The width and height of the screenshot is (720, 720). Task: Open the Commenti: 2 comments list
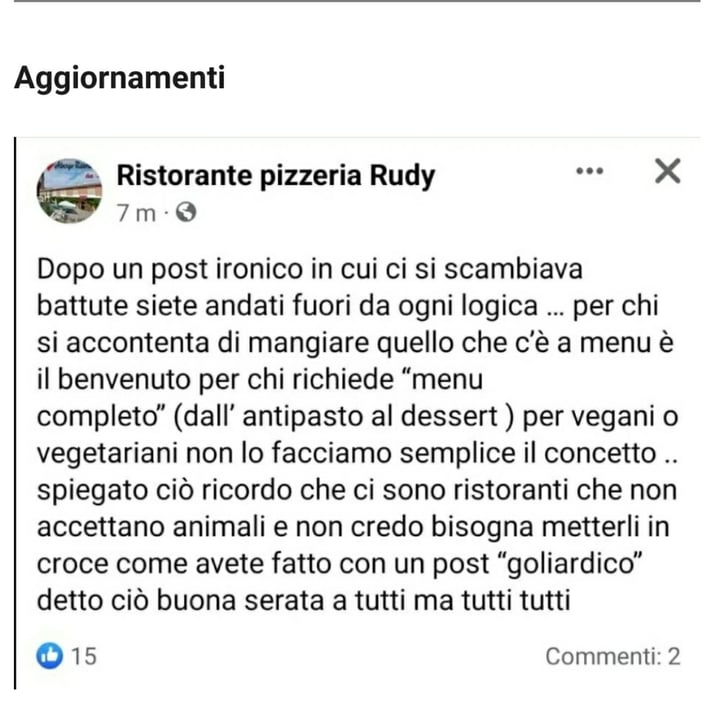(x=612, y=656)
